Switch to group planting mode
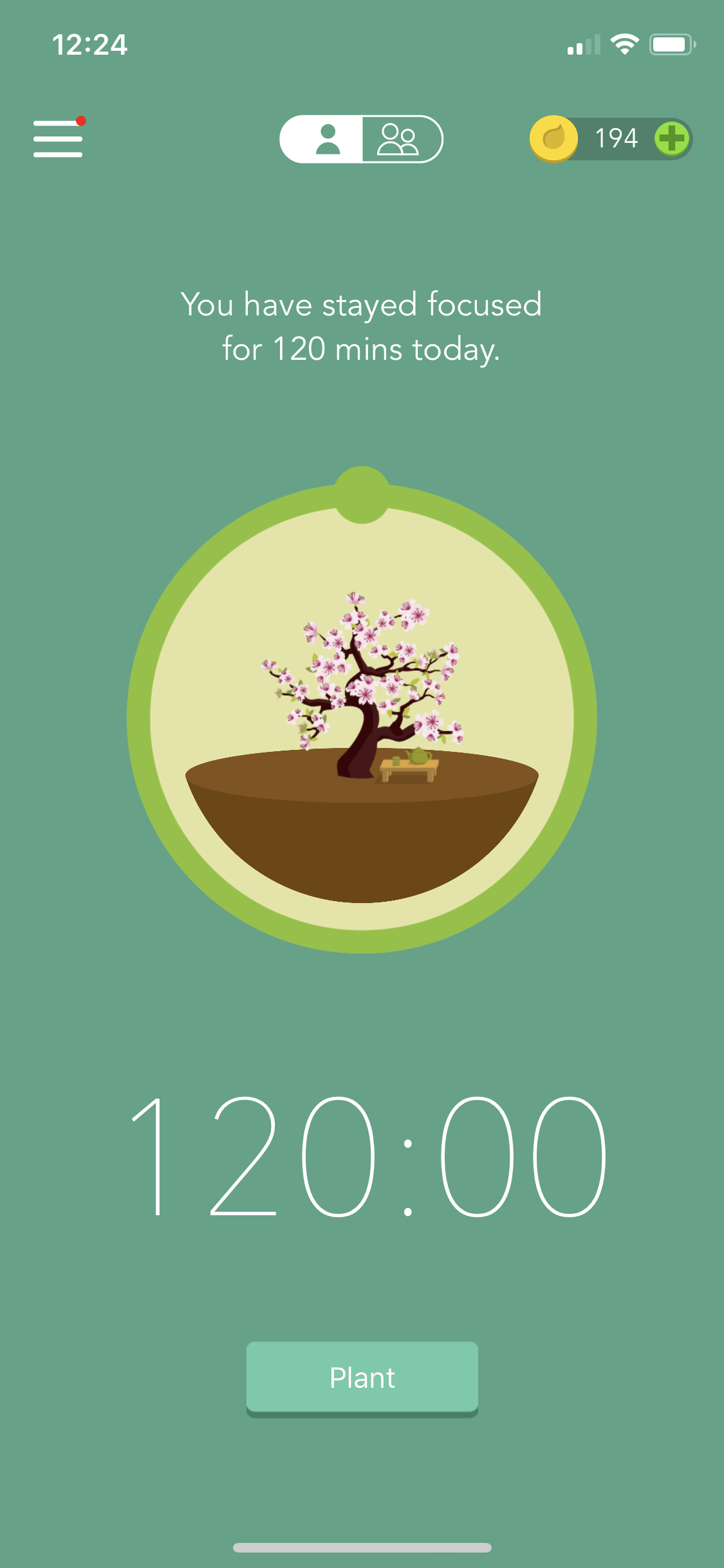 click(401, 139)
